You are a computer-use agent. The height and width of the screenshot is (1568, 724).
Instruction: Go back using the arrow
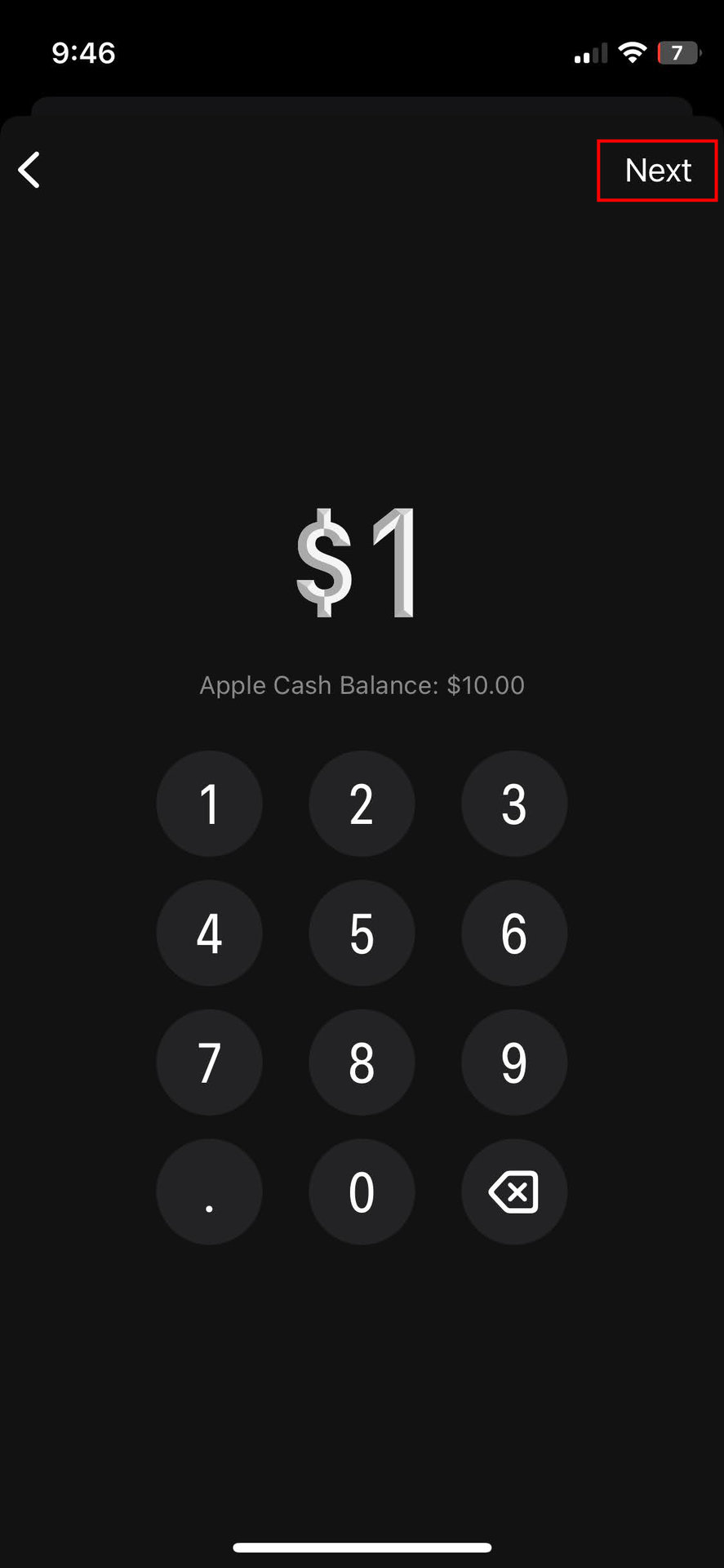(29, 170)
